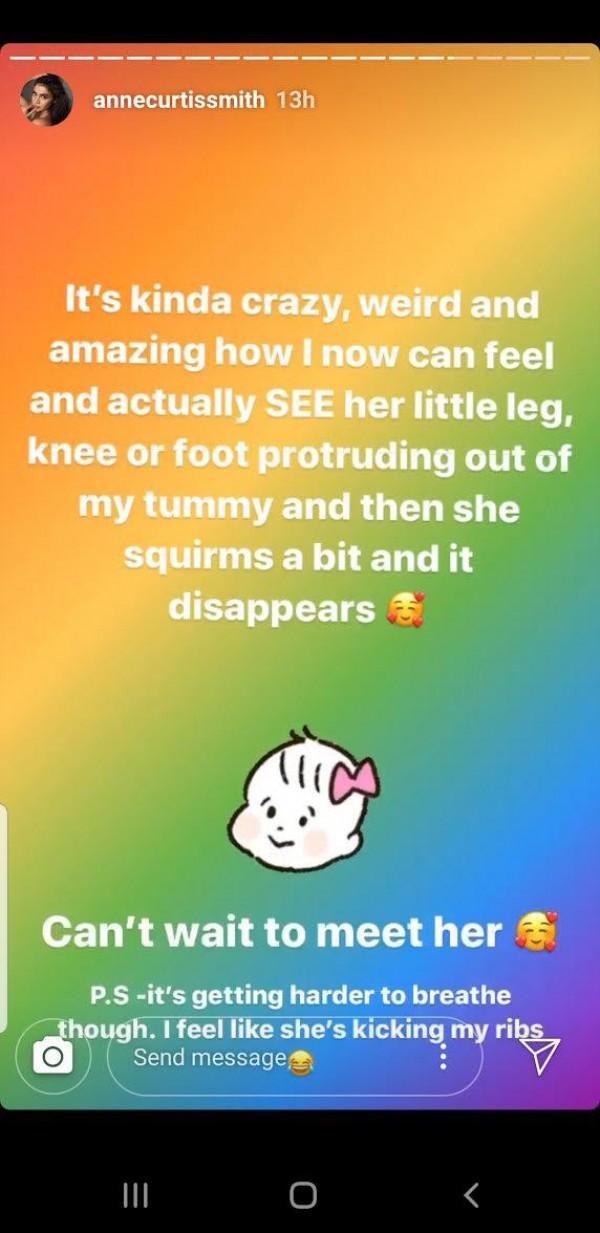Open annecurtissmith's profile picture
Viewport: 600px width, 1233px height.
[x=46, y=100]
